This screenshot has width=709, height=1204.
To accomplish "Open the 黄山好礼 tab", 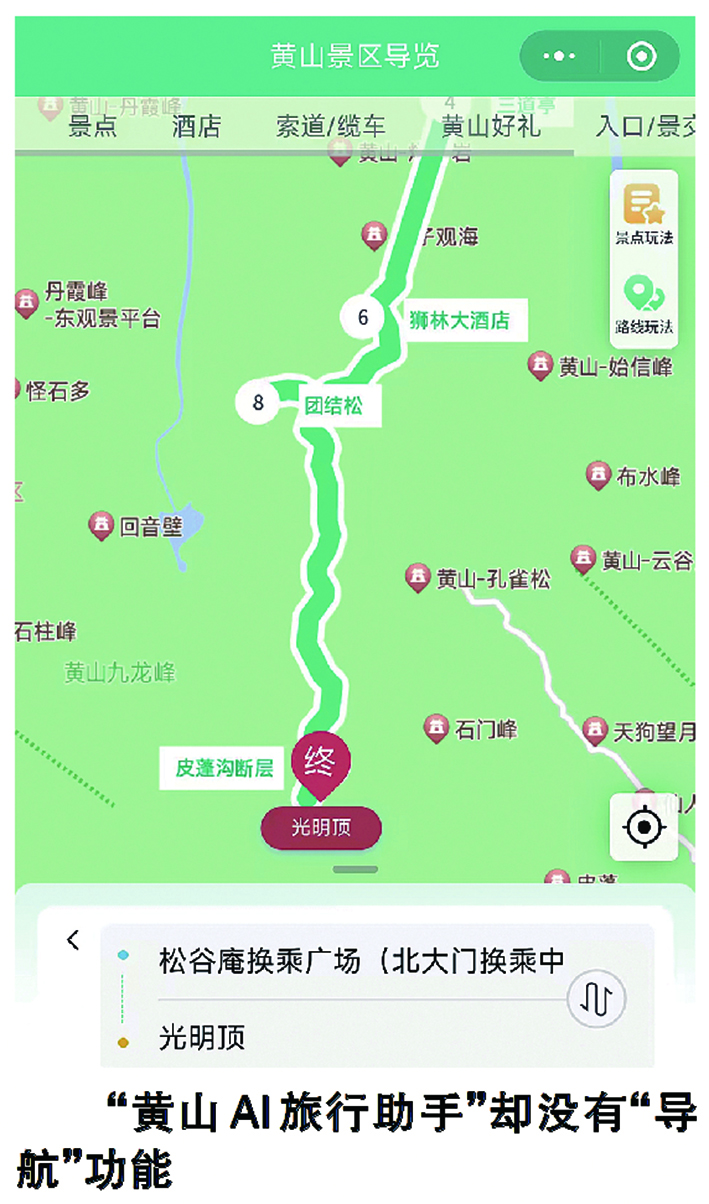I will [x=491, y=127].
